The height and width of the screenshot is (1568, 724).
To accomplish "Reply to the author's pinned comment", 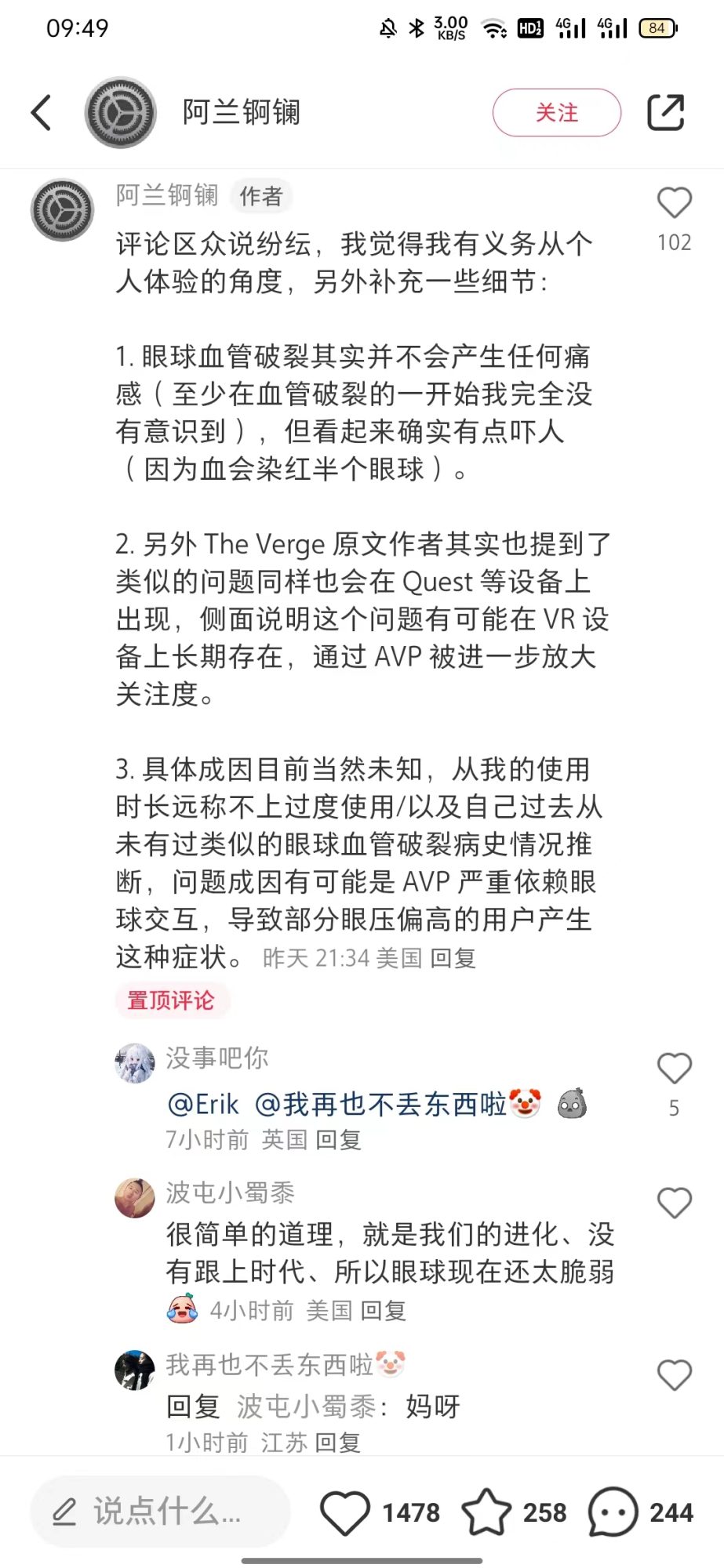I will coord(453,958).
